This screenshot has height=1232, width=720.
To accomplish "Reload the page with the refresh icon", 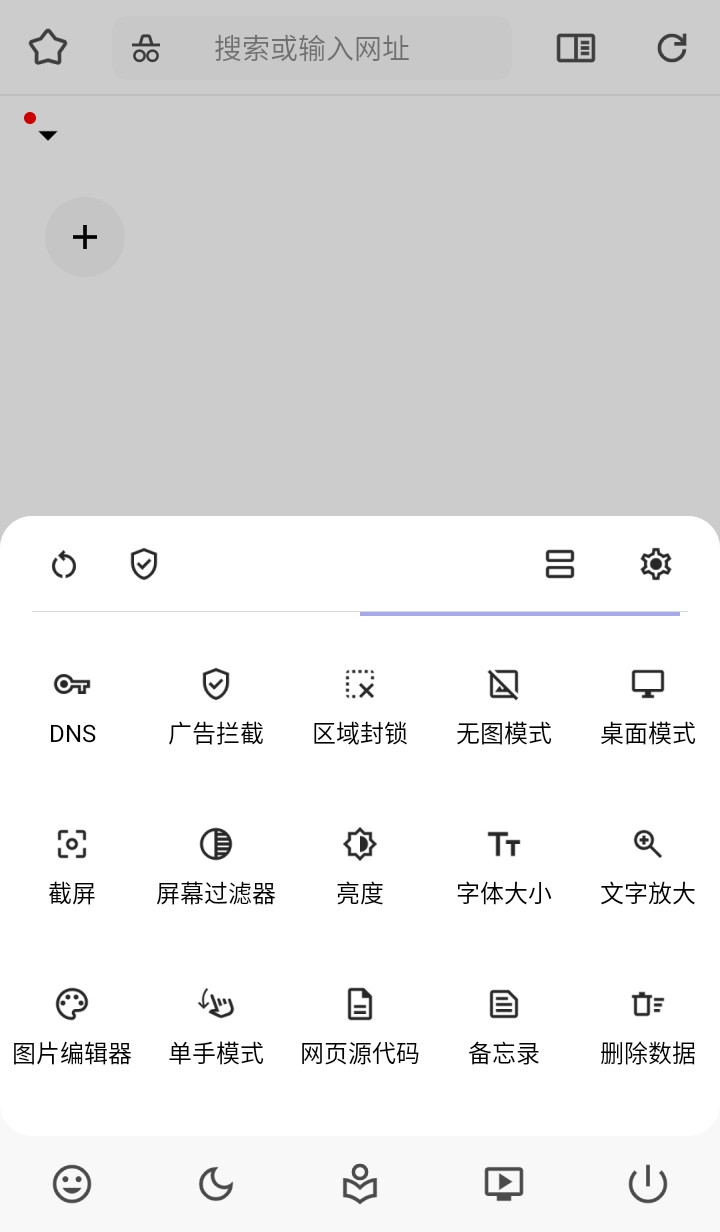I will click(672, 48).
